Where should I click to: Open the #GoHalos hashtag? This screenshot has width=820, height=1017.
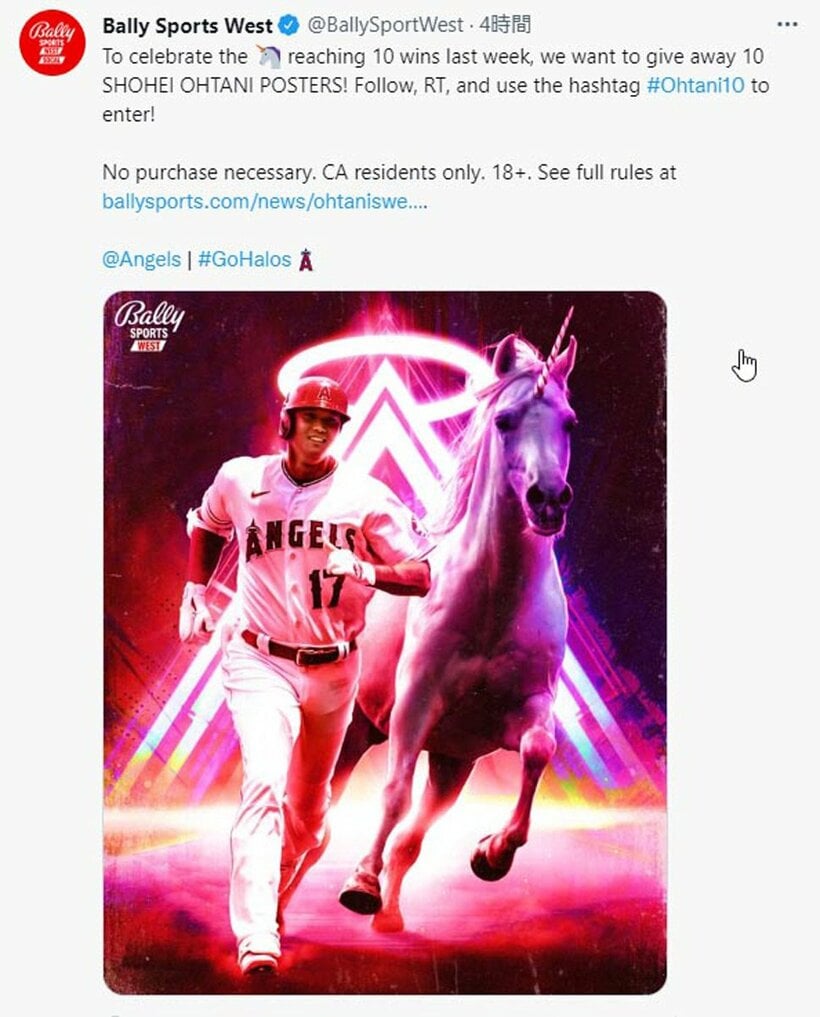pos(244,259)
